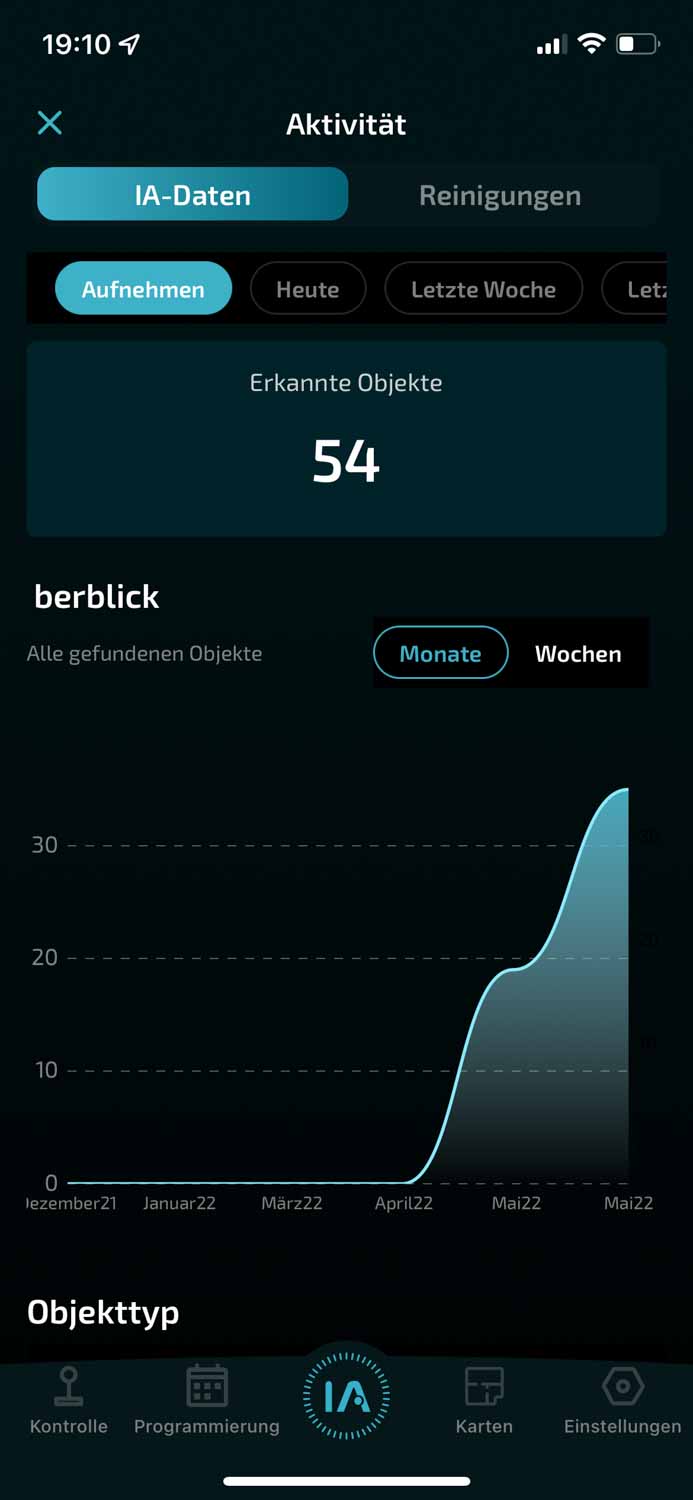Tap the central IA button
The width and height of the screenshot is (693, 1500).
[346, 1397]
